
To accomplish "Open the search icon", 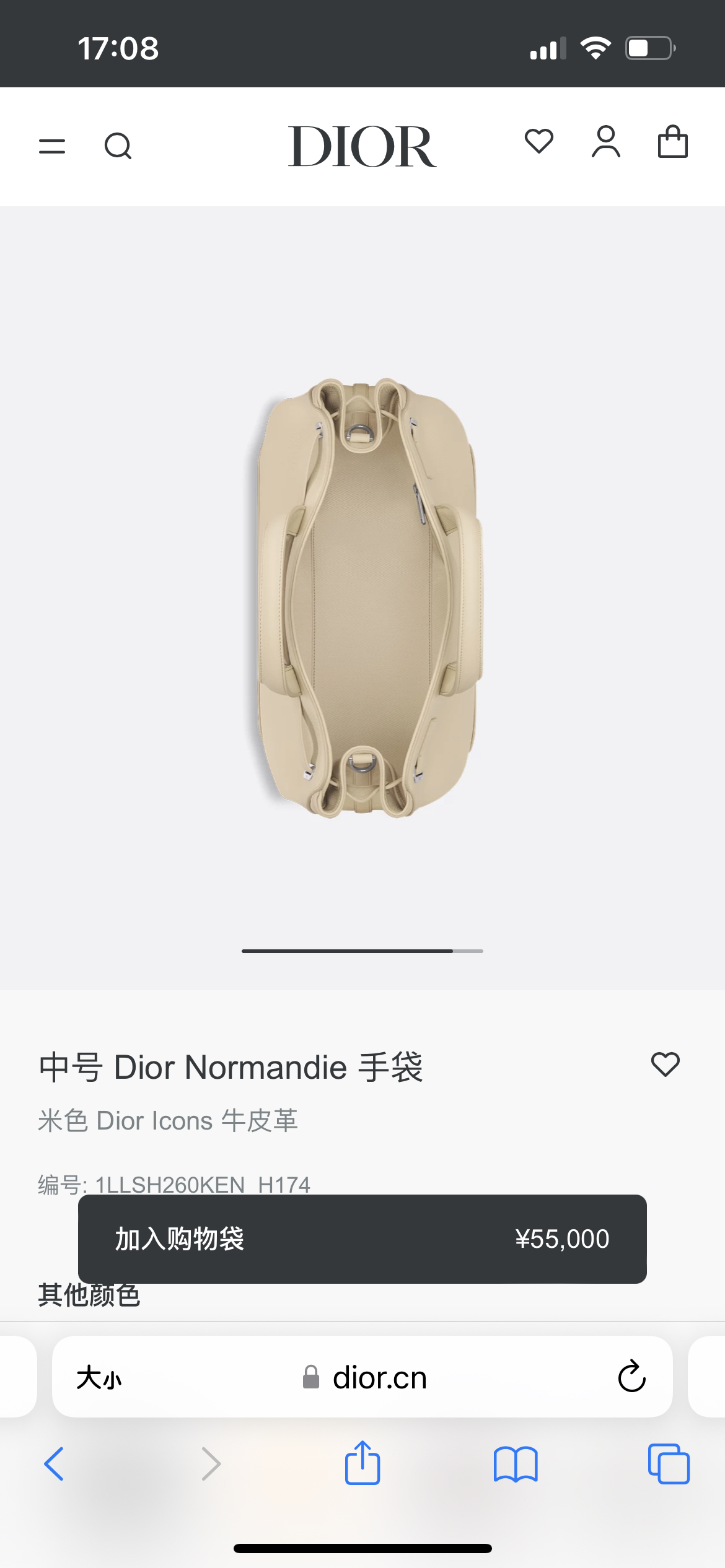I will point(118,147).
